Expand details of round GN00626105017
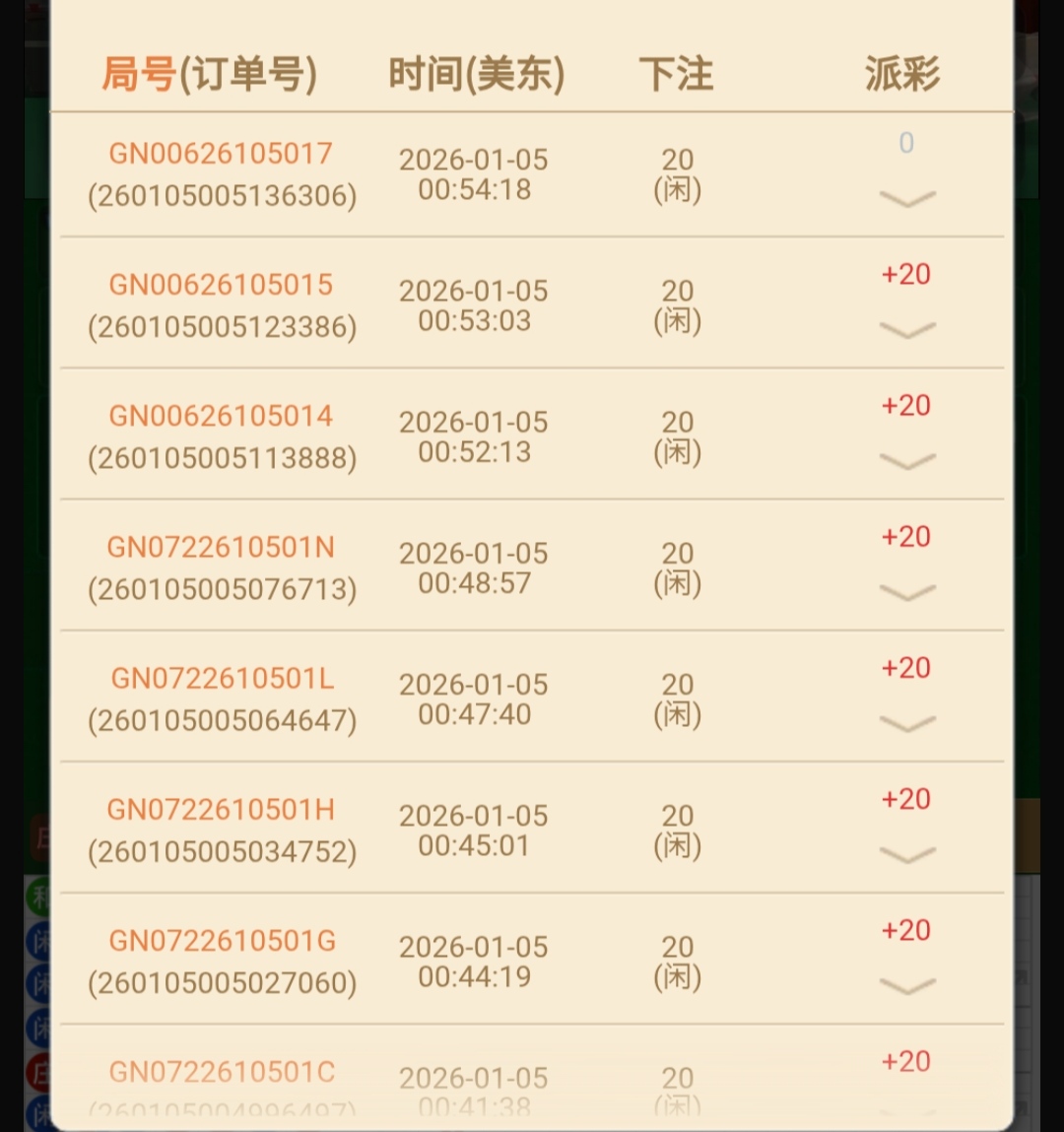This screenshot has height=1132, width=1064. (x=906, y=199)
